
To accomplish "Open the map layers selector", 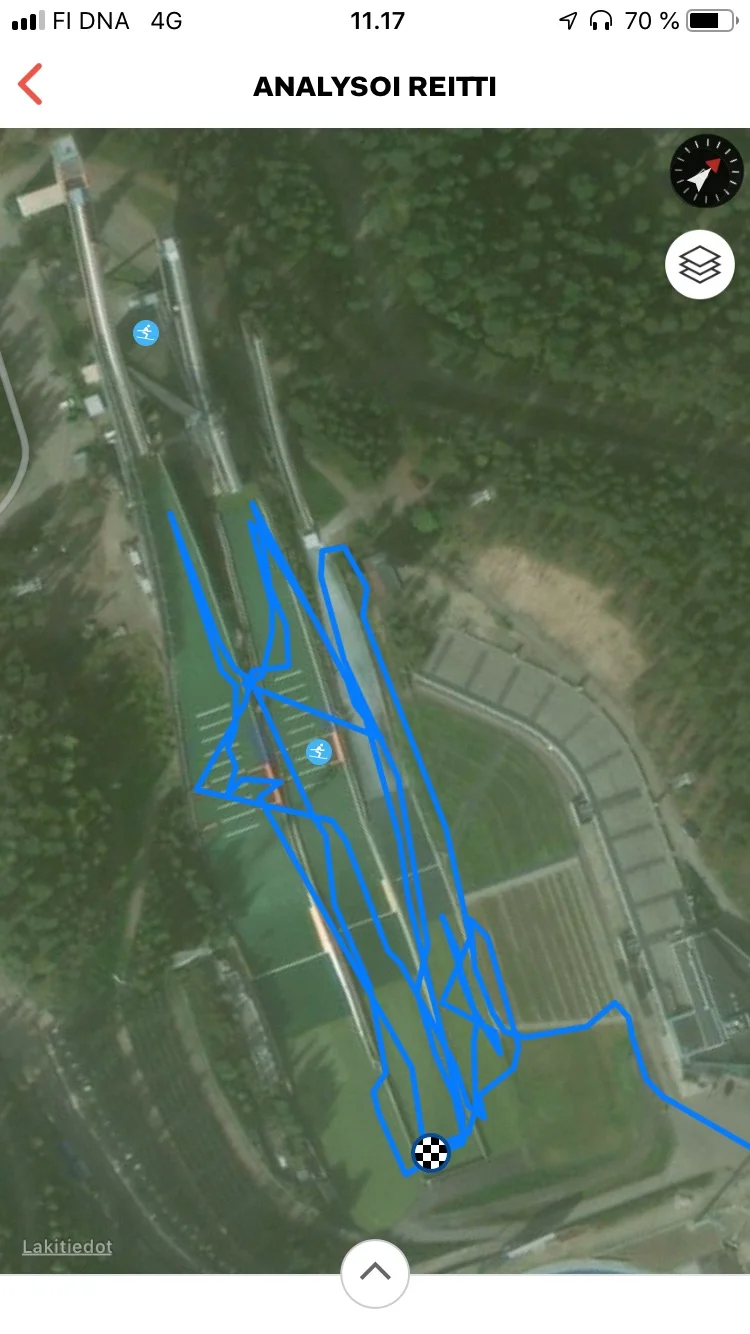I will (x=699, y=265).
